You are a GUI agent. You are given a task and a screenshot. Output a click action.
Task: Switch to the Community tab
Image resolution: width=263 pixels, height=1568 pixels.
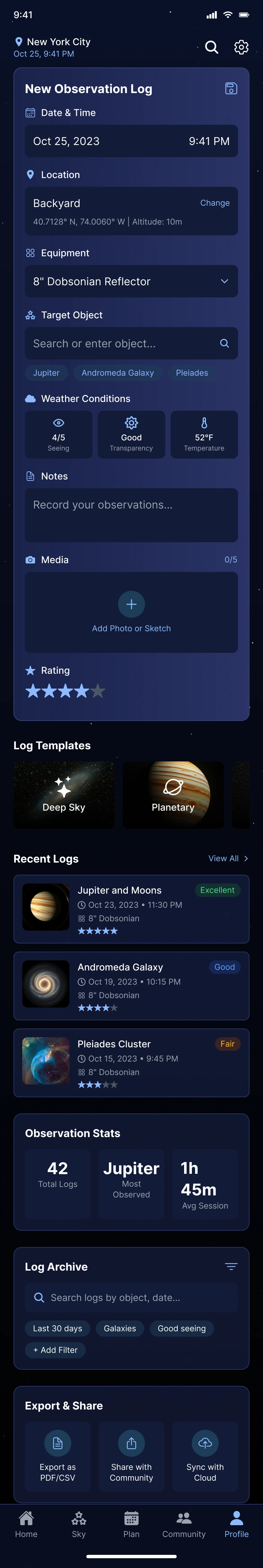(x=184, y=1524)
